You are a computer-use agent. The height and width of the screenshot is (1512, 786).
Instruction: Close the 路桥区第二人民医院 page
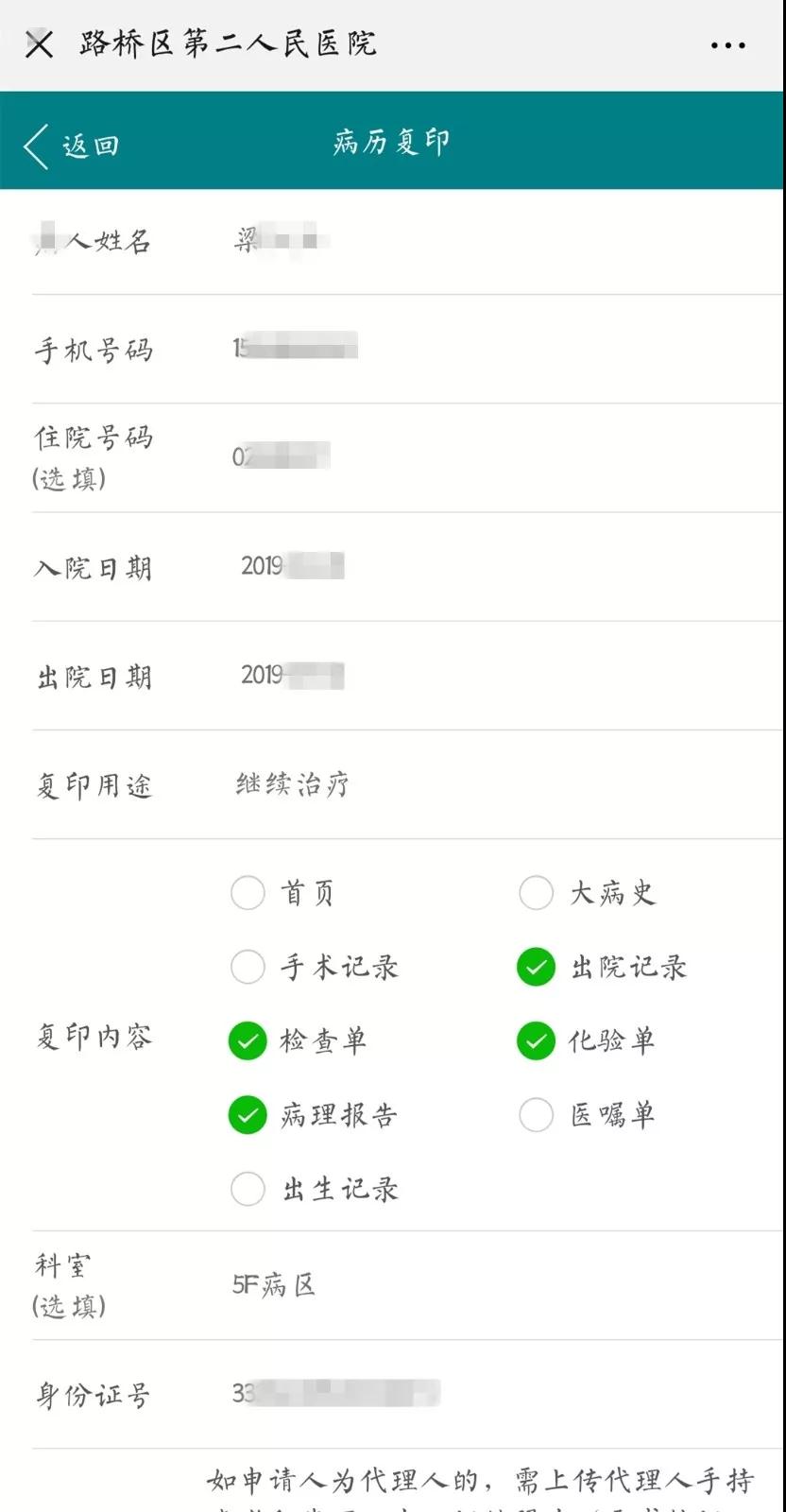[39, 43]
